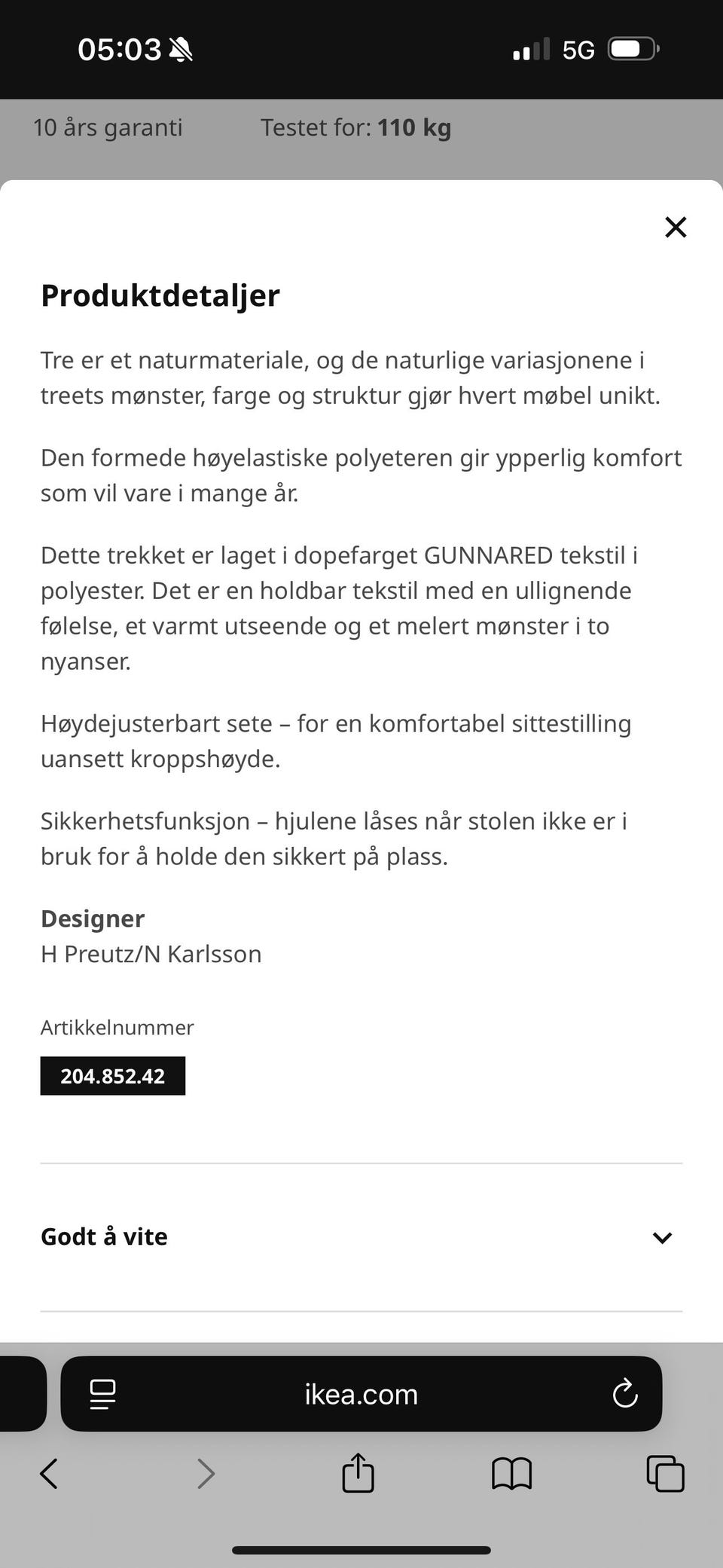The image size is (723, 1568).
Task: Go forward to the next page
Action: click(205, 1474)
